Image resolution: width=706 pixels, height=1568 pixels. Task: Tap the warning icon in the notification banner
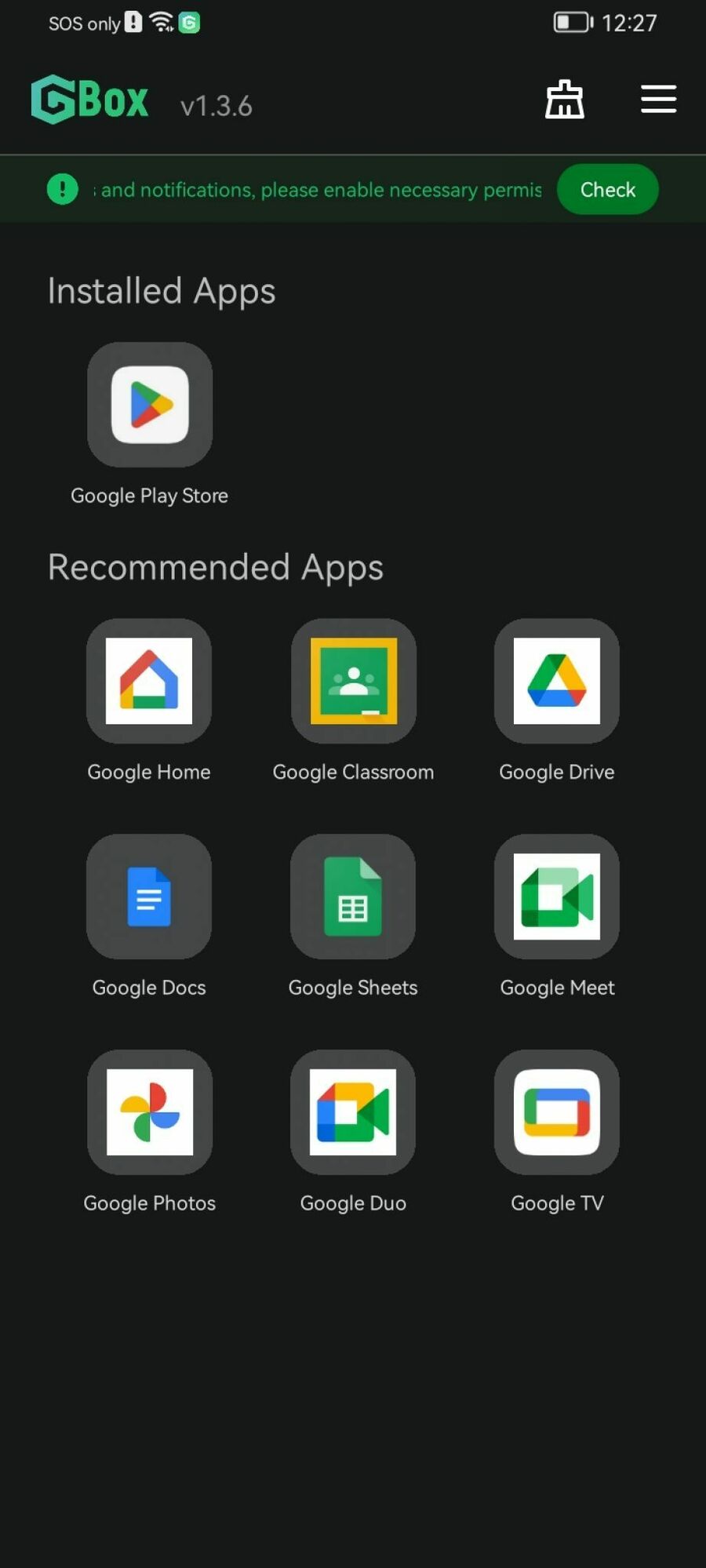pyautogui.click(x=62, y=189)
